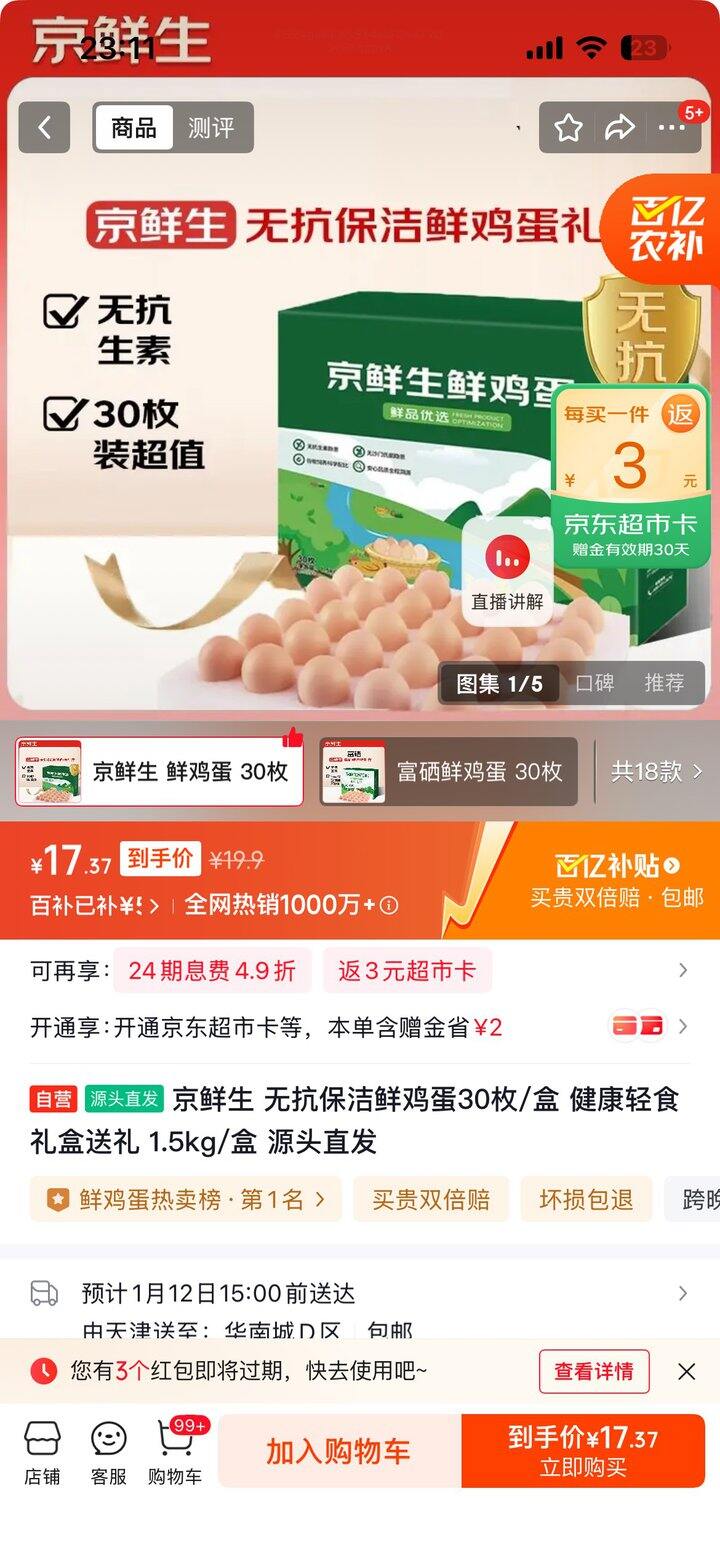Go back with the top-left arrow

pos(44,127)
